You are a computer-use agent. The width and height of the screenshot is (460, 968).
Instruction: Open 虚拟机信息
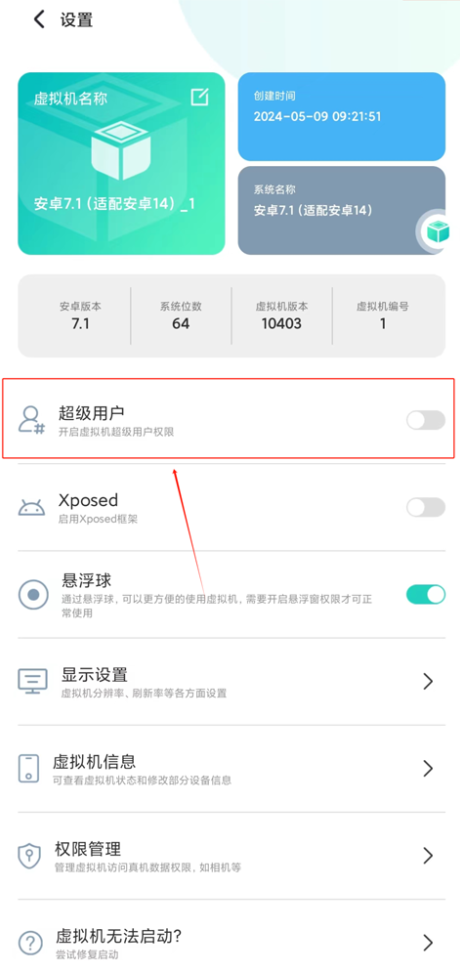tap(230, 769)
